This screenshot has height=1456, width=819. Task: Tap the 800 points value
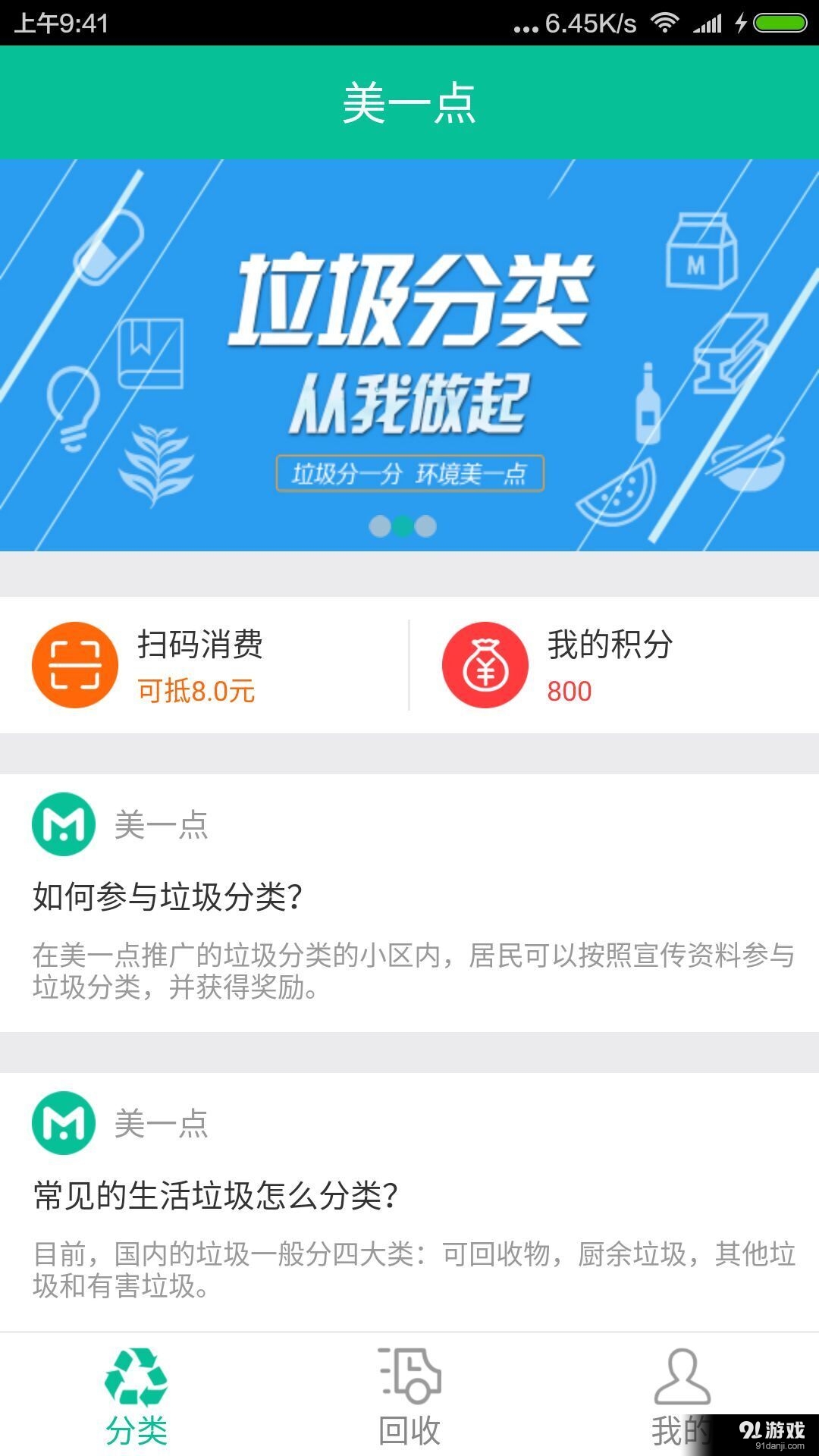pos(569,692)
